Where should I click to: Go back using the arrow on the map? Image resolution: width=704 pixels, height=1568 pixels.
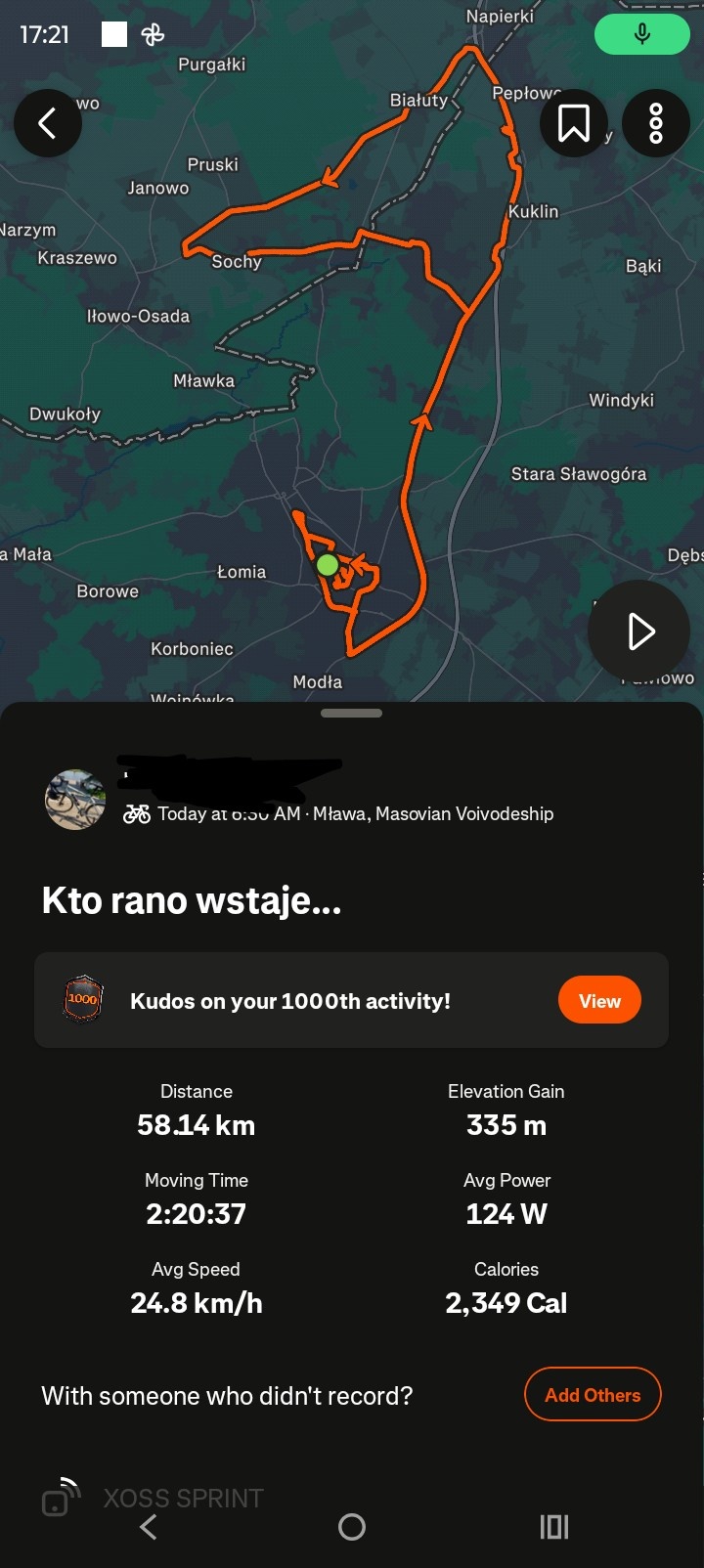pos(47,123)
